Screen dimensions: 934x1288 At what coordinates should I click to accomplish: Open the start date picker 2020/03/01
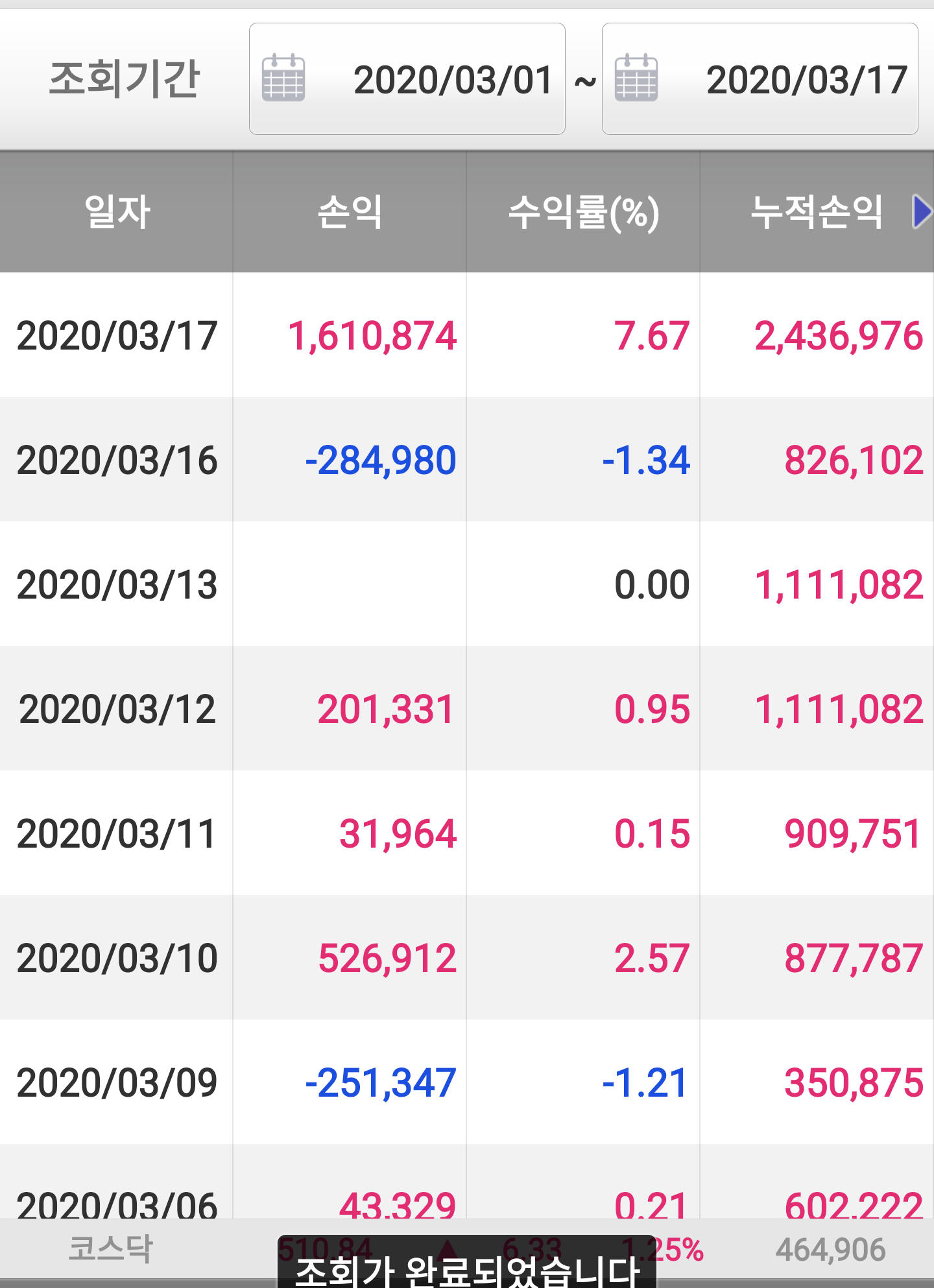pos(407,79)
